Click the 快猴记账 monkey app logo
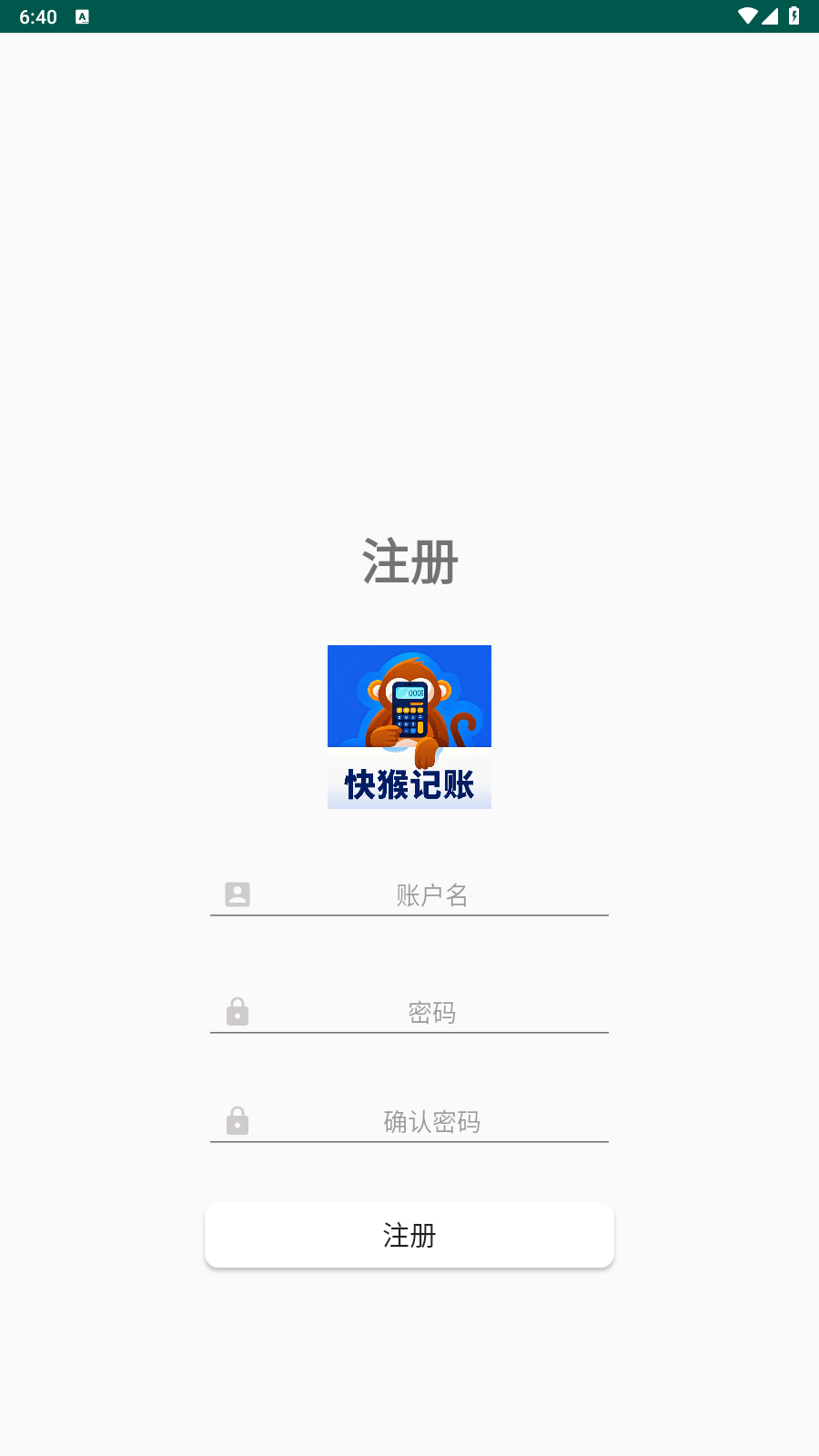Image resolution: width=819 pixels, height=1456 pixels. click(409, 727)
